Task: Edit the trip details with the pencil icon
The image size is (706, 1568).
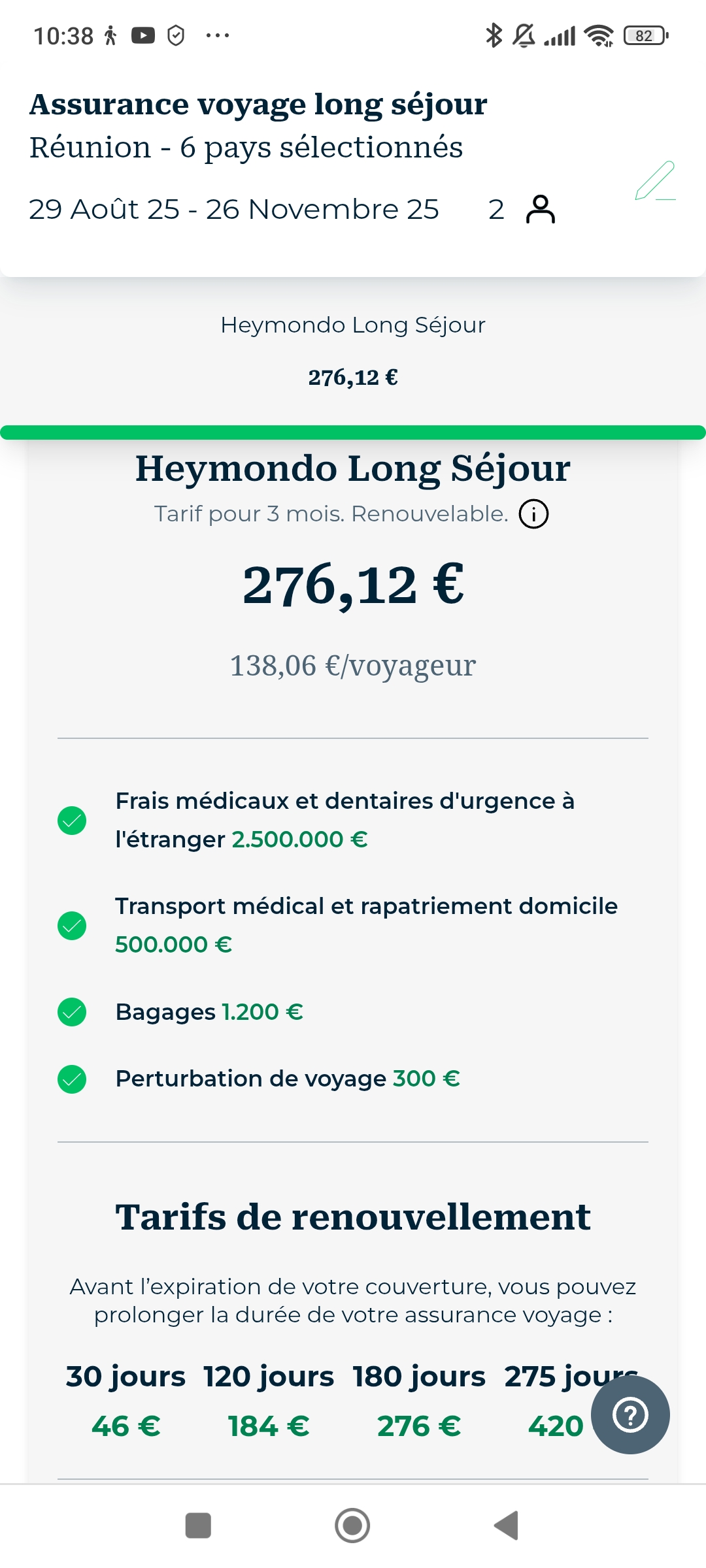Action: click(x=655, y=181)
